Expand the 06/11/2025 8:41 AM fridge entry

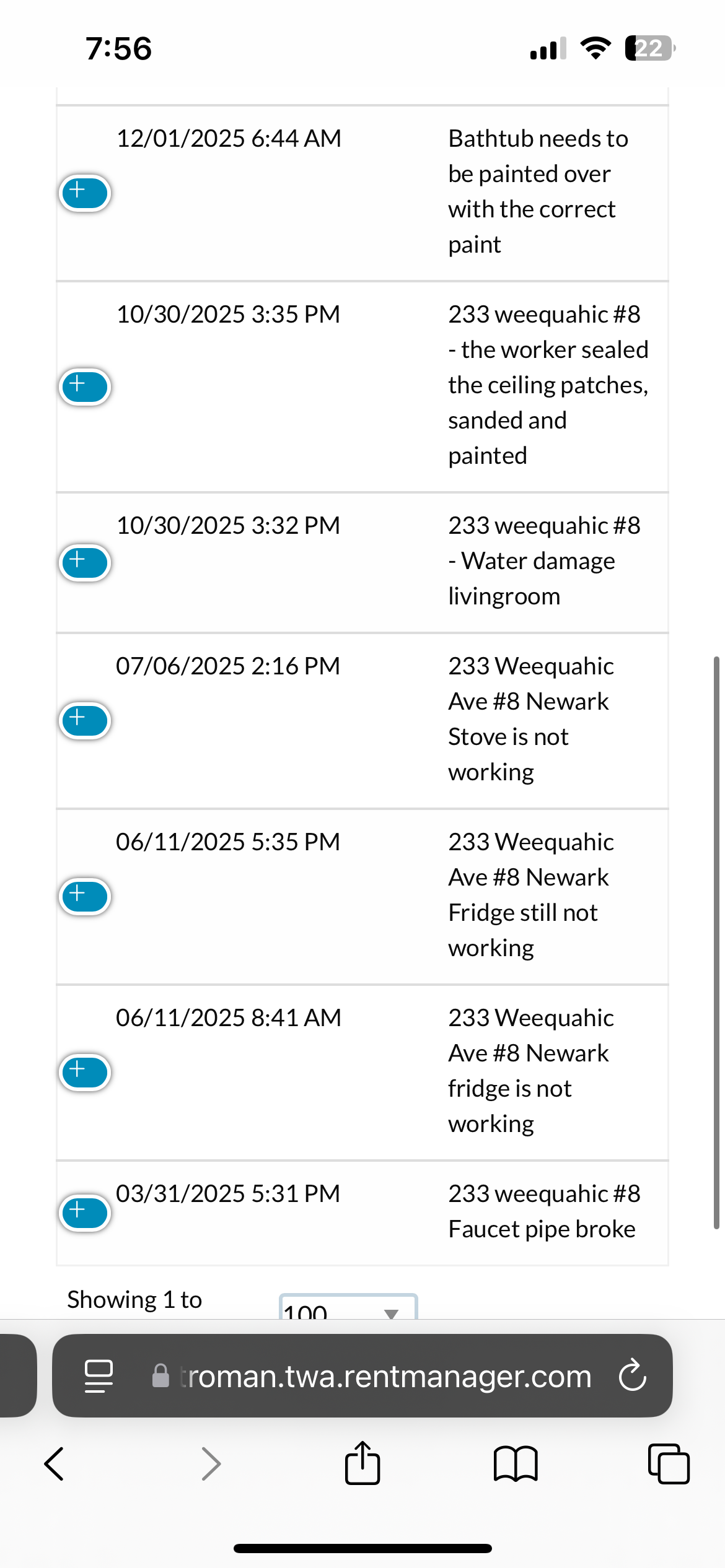pos(85,1071)
